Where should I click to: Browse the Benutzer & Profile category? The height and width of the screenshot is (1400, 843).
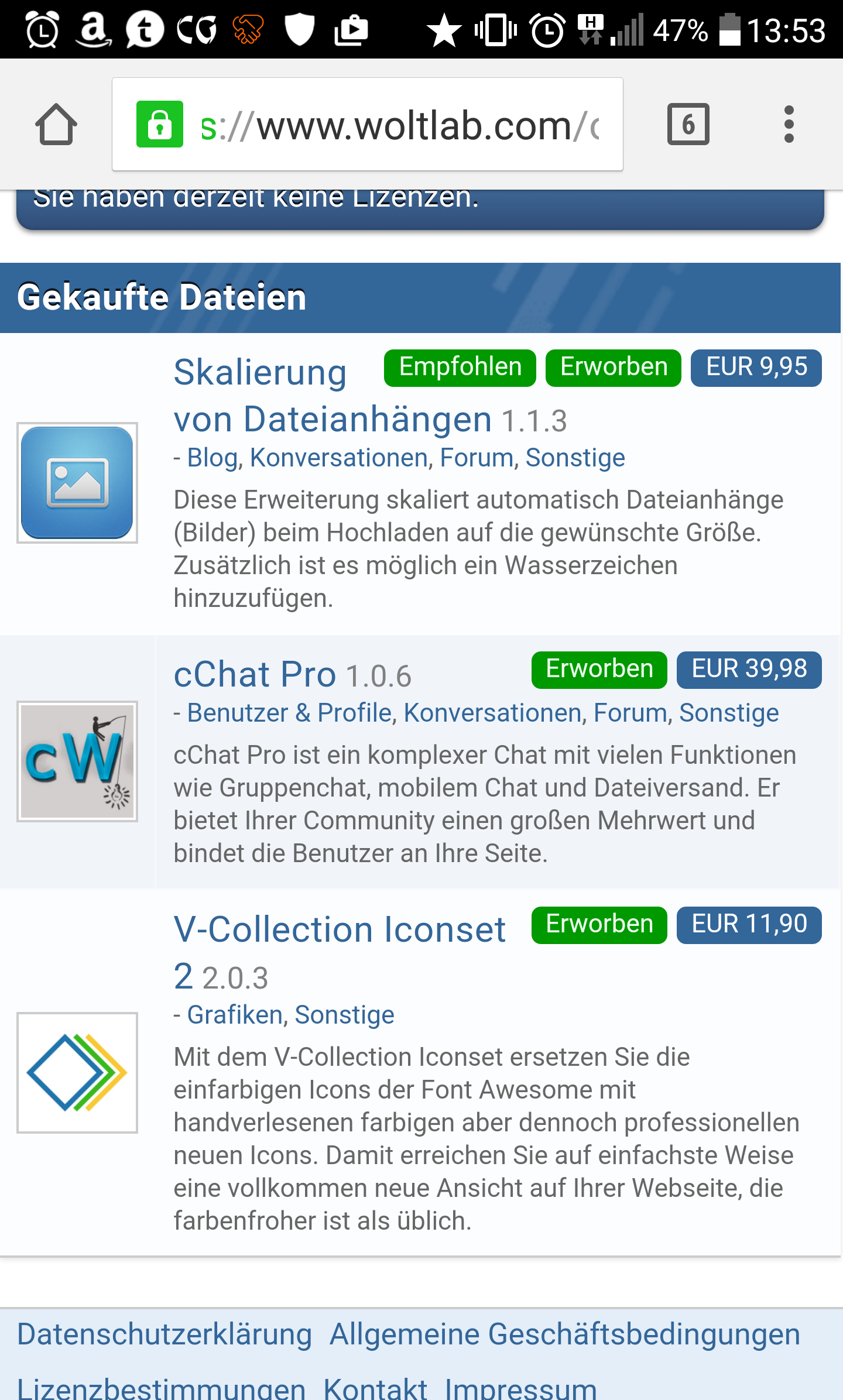pos(289,713)
